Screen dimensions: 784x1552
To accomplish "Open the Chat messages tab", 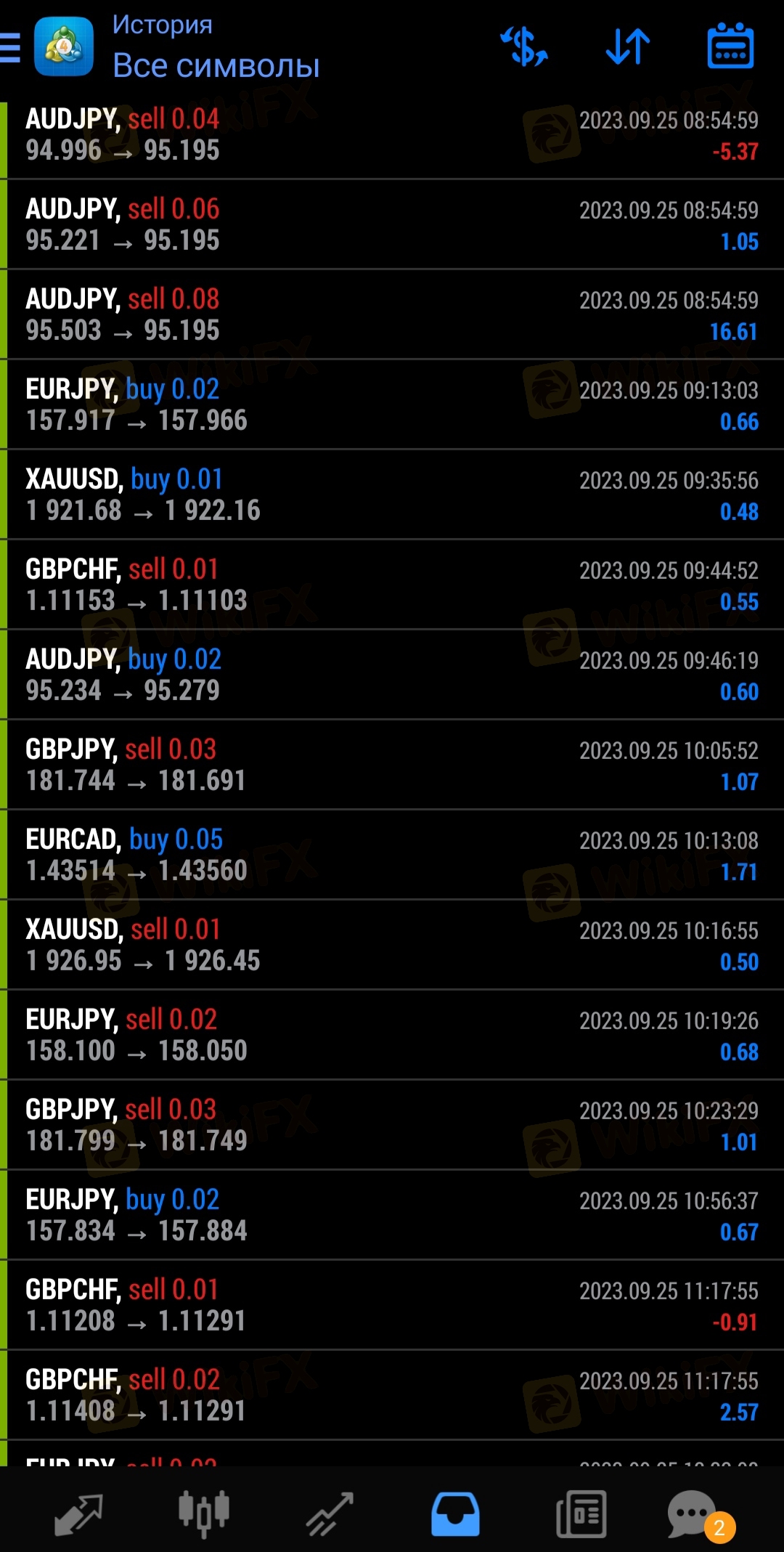I will tap(693, 1514).
